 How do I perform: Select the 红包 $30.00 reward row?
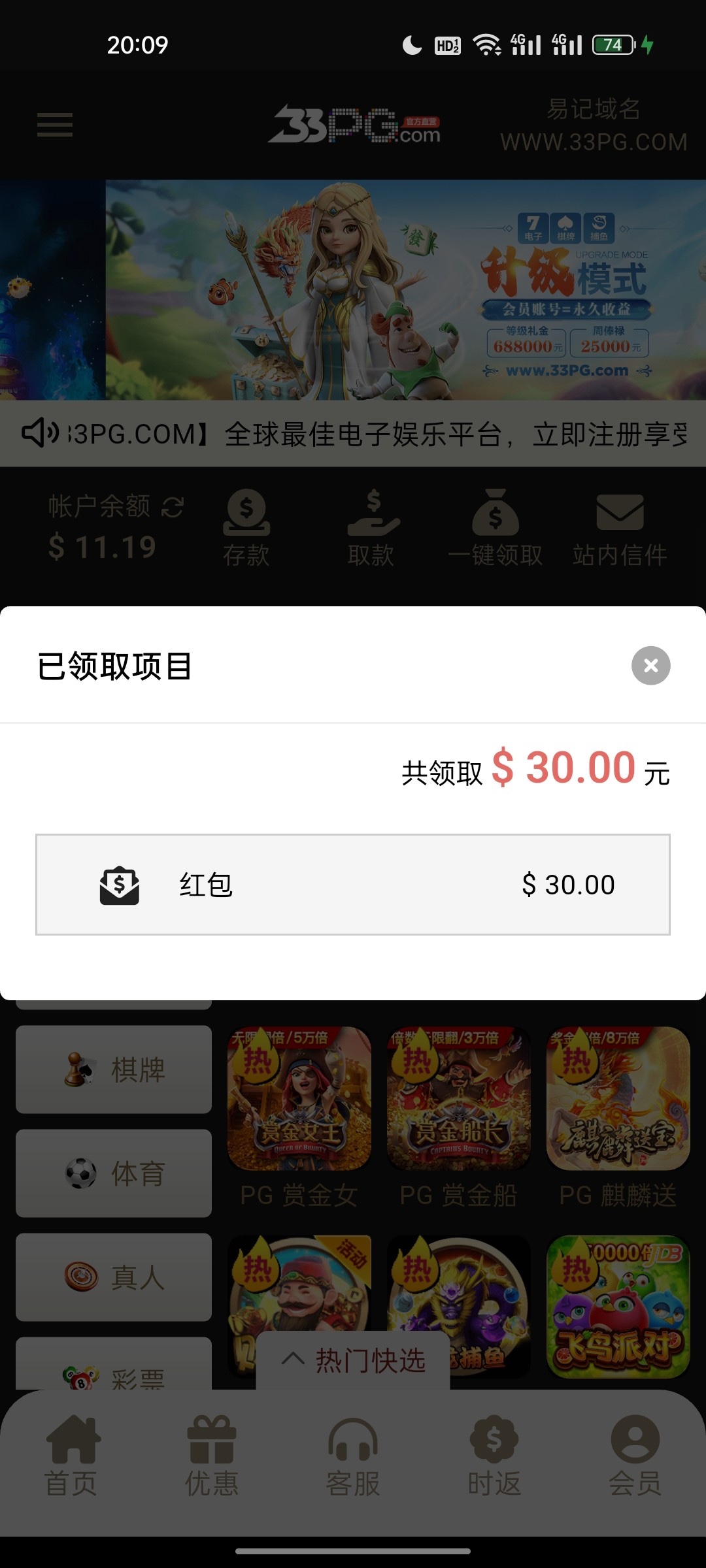353,884
